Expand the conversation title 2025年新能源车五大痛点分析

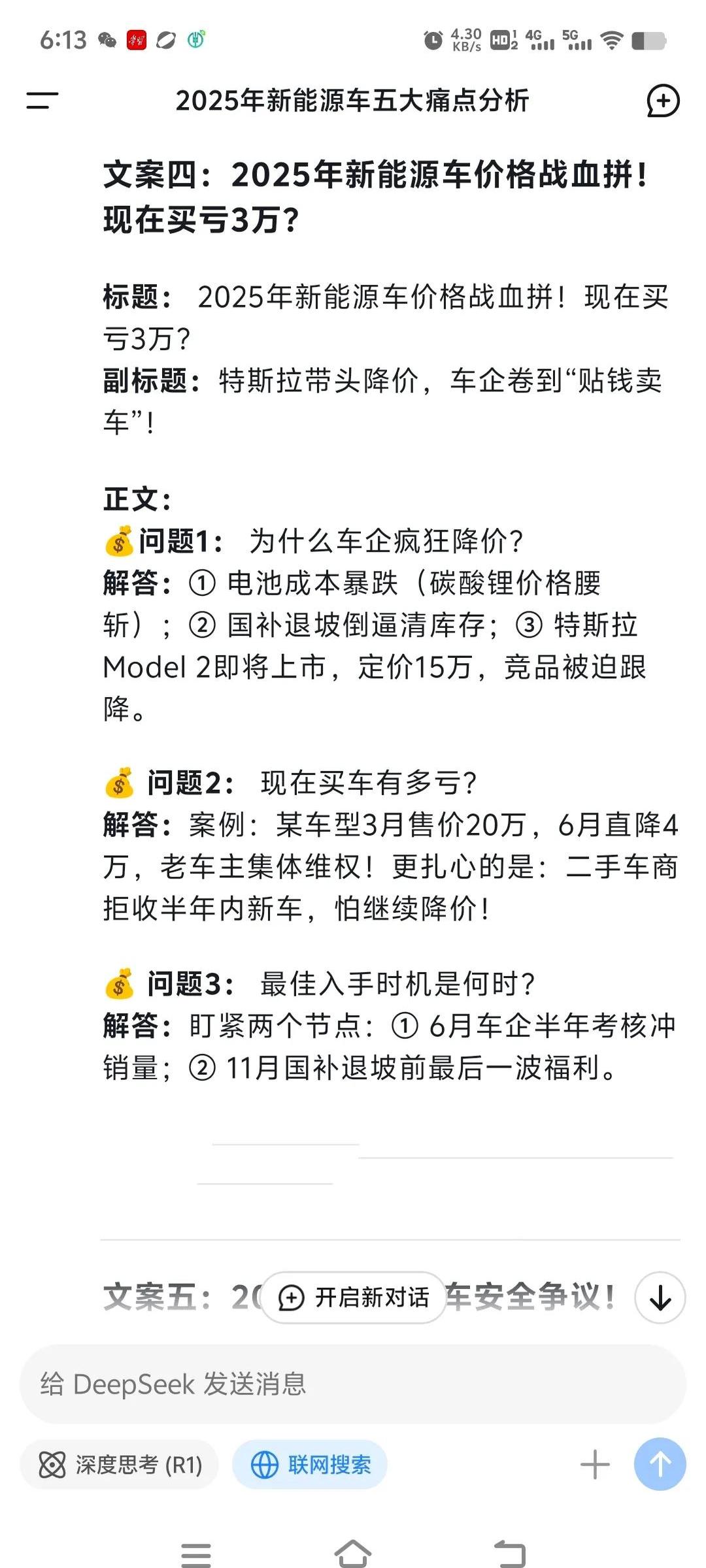(x=353, y=101)
